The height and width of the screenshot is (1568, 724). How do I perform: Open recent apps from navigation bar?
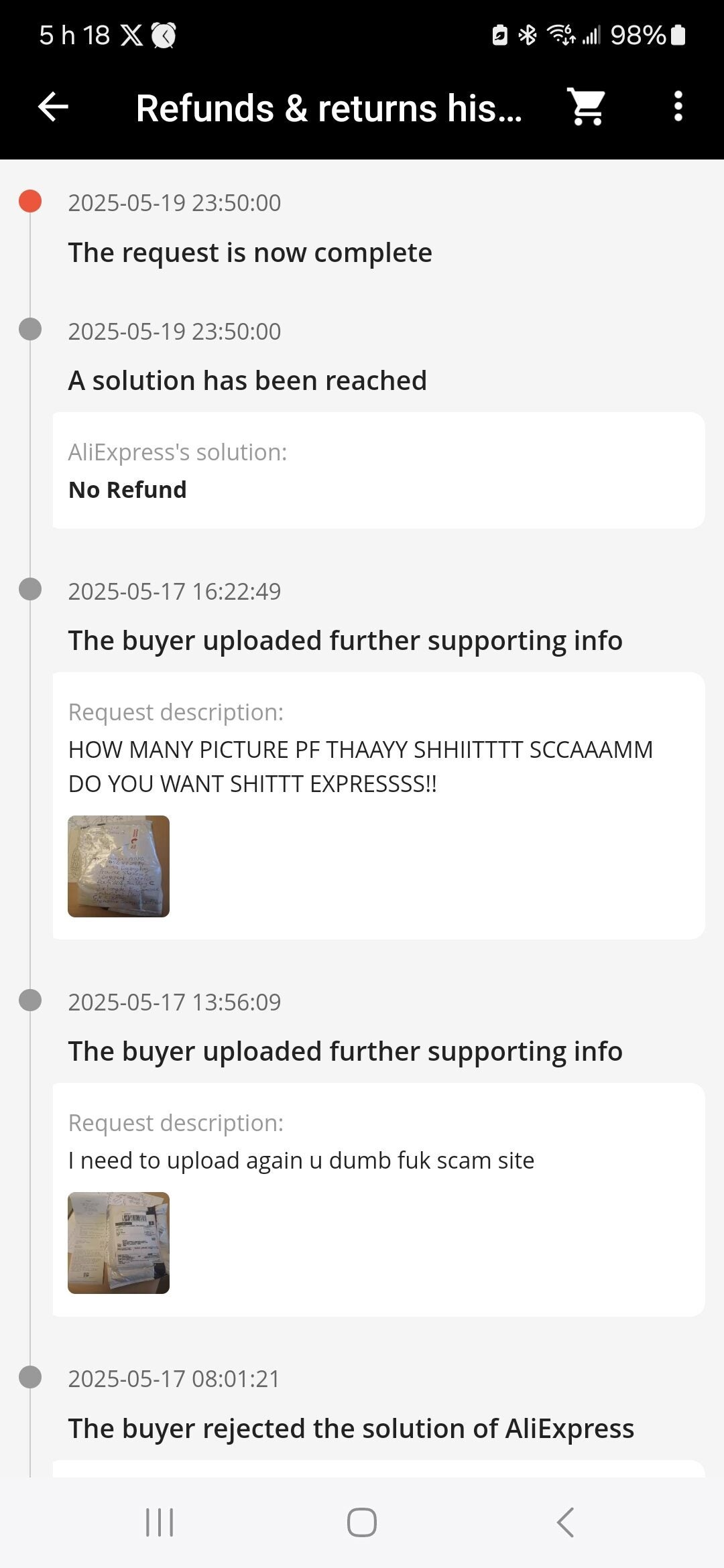click(x=160, y=1522)
